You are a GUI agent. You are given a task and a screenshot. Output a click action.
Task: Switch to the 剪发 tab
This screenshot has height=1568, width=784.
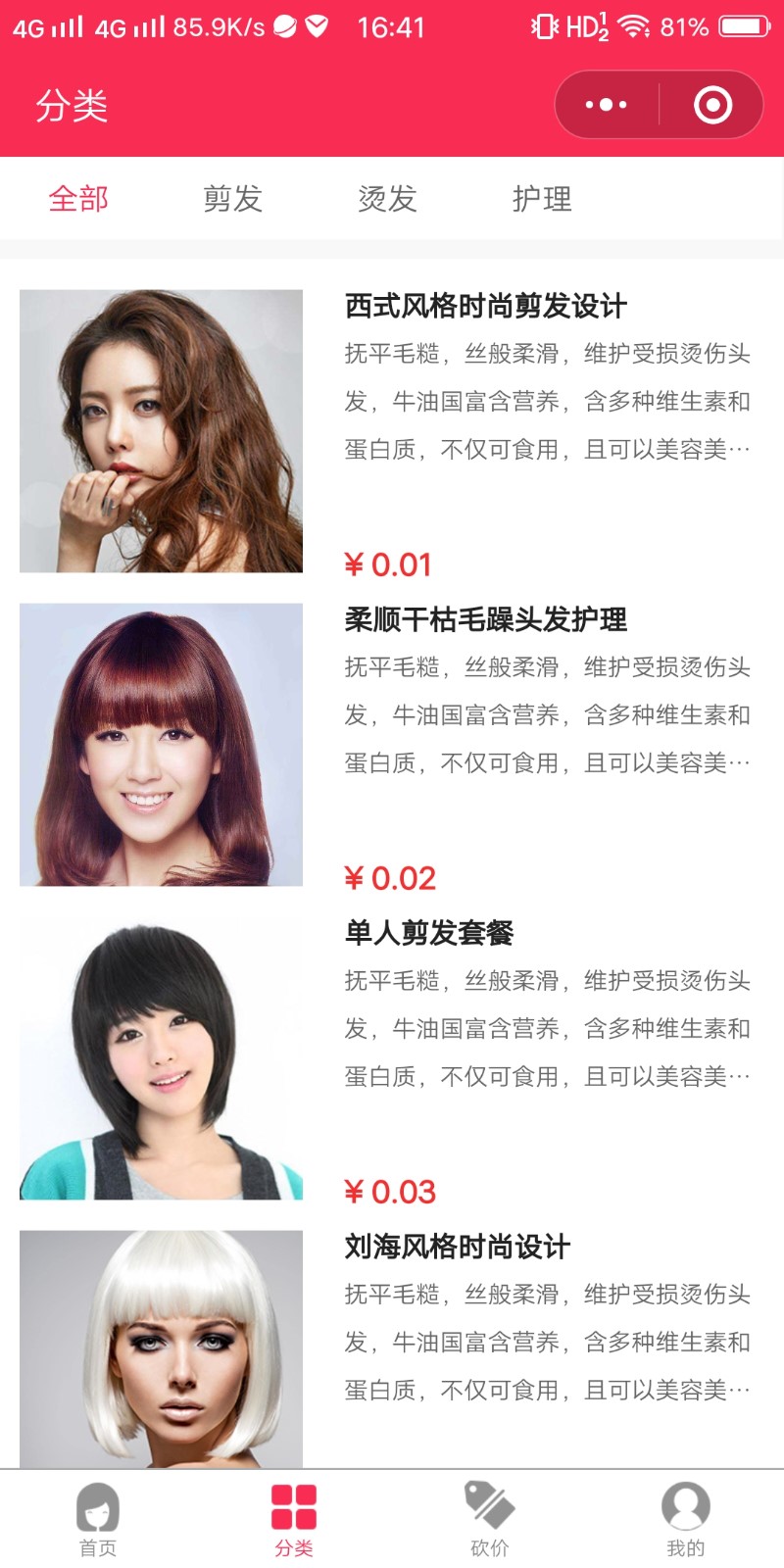pyautogui.click(x=232, y=199)
